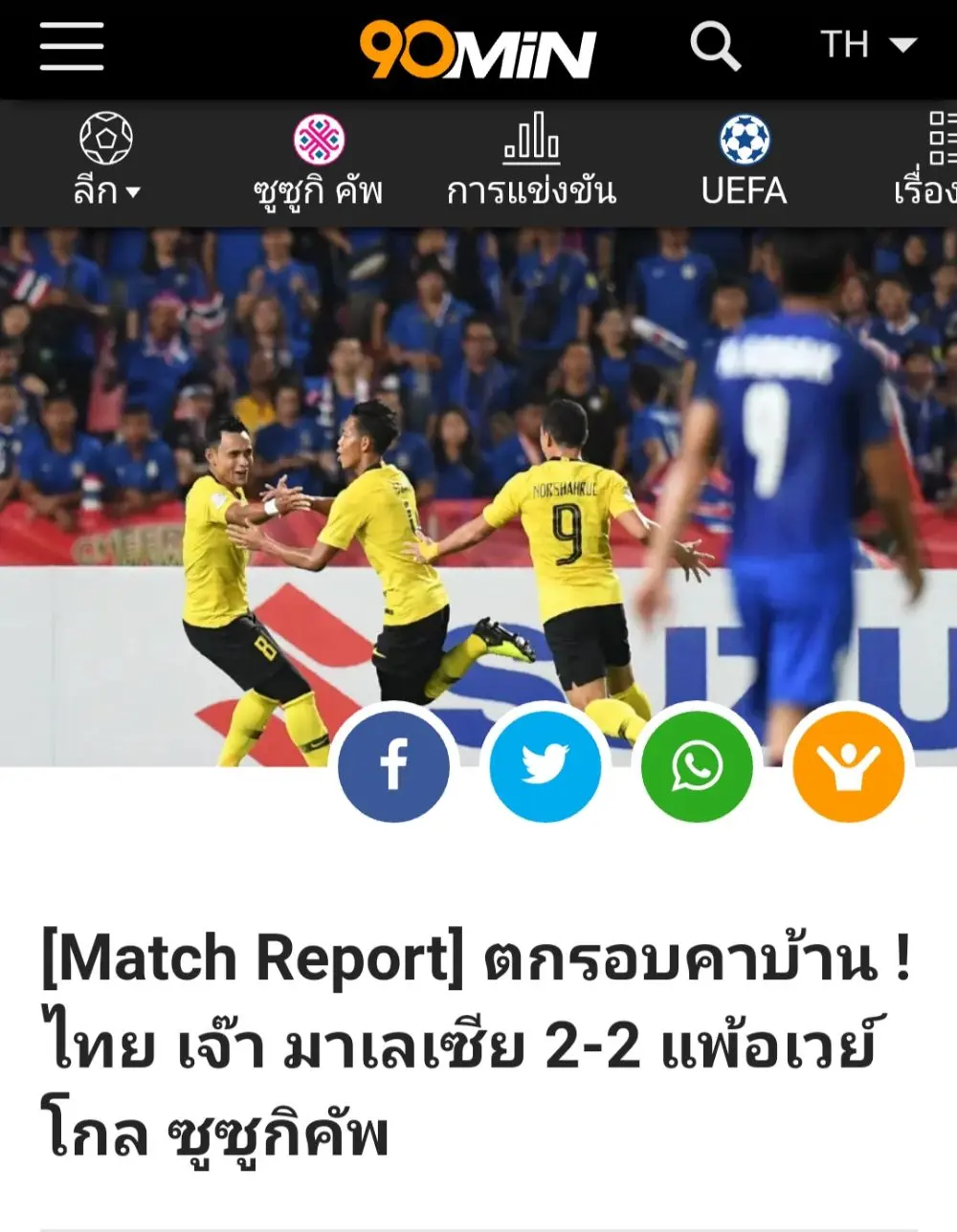Open the search icon

point(715,46)
